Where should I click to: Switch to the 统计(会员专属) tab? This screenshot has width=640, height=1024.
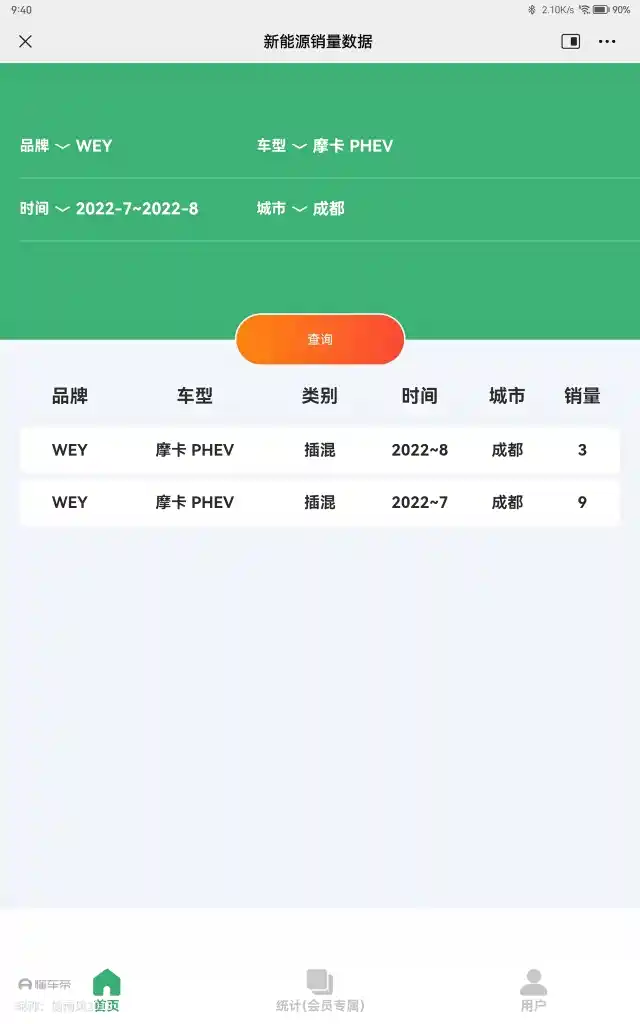(320, 990)
